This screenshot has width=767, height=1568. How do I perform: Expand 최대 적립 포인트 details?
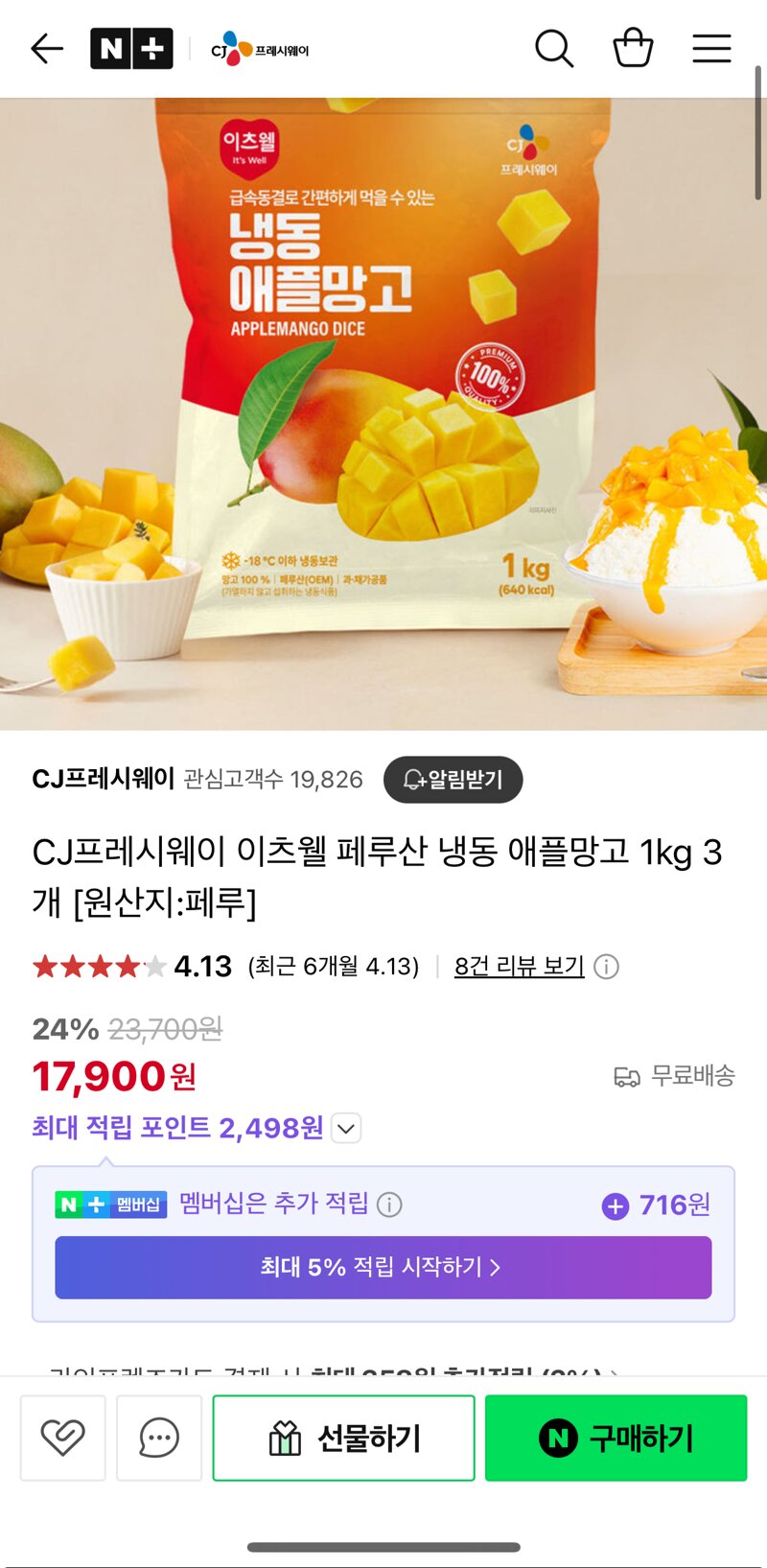(x=346, y=1129)
